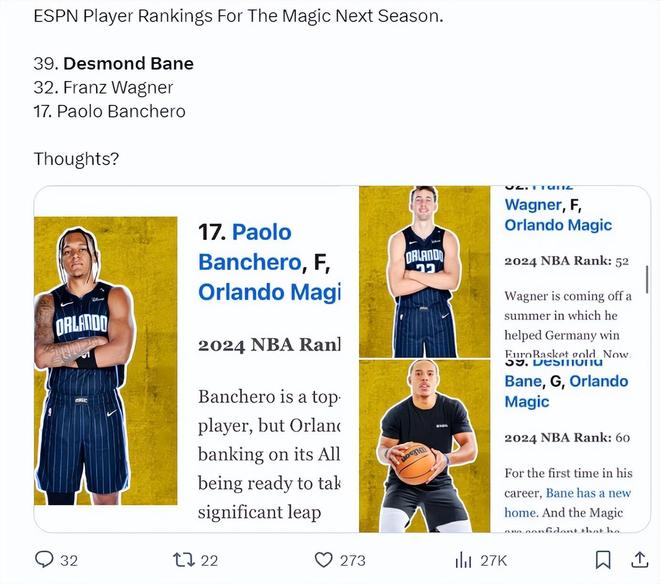Reply to the Magic rankings post
Image resolution: width=660 pixels, height=584 pixels.
pyautogui.click(x=45, y=560)
